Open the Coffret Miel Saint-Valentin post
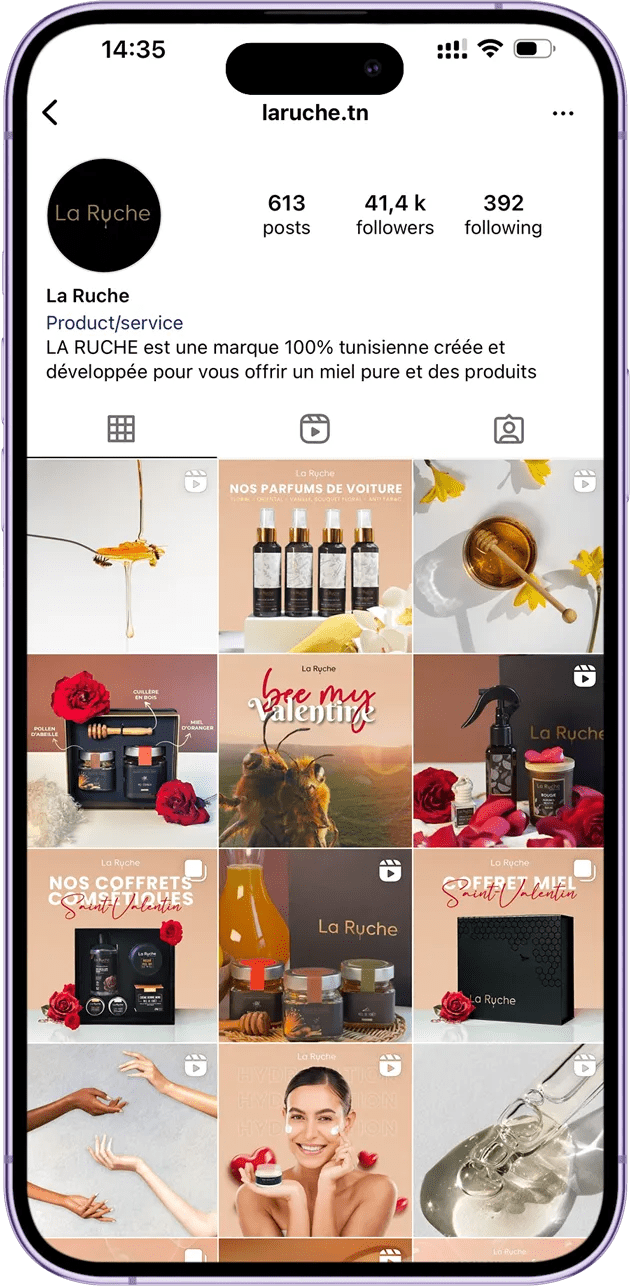Viewport: 630px width, 1287px height. pos(508,945)
